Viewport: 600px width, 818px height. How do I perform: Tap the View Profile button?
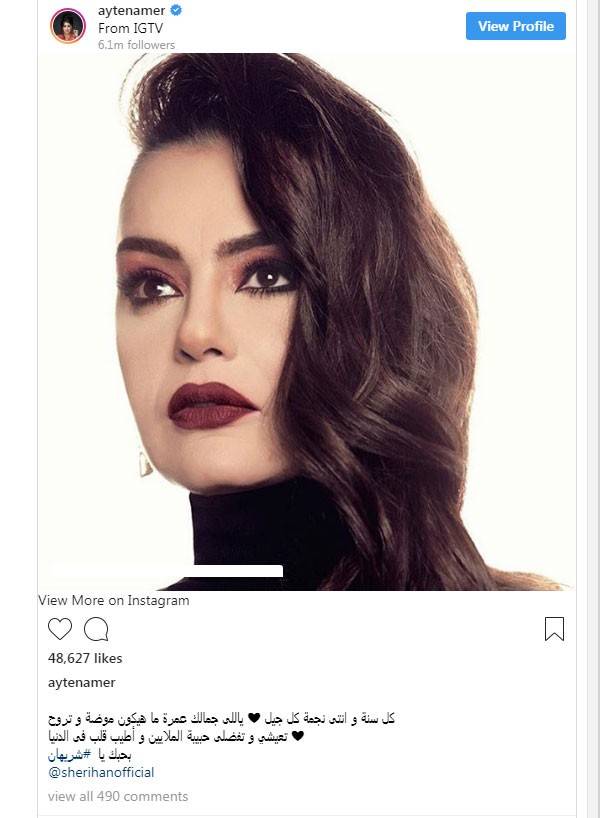pyautogui.click(x=515, y=26)
